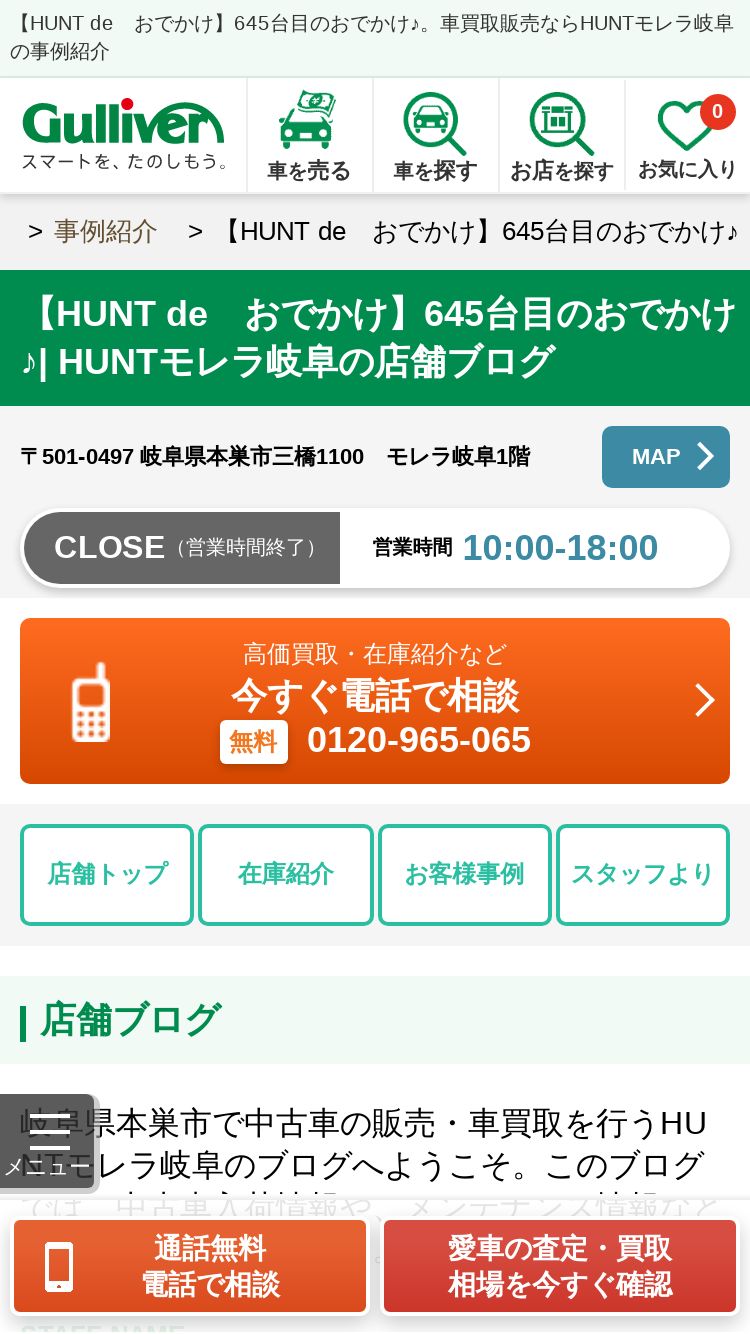Screen dimensions: 750x1334
Task: Open the store MAP button
Action: click(665, 457)
